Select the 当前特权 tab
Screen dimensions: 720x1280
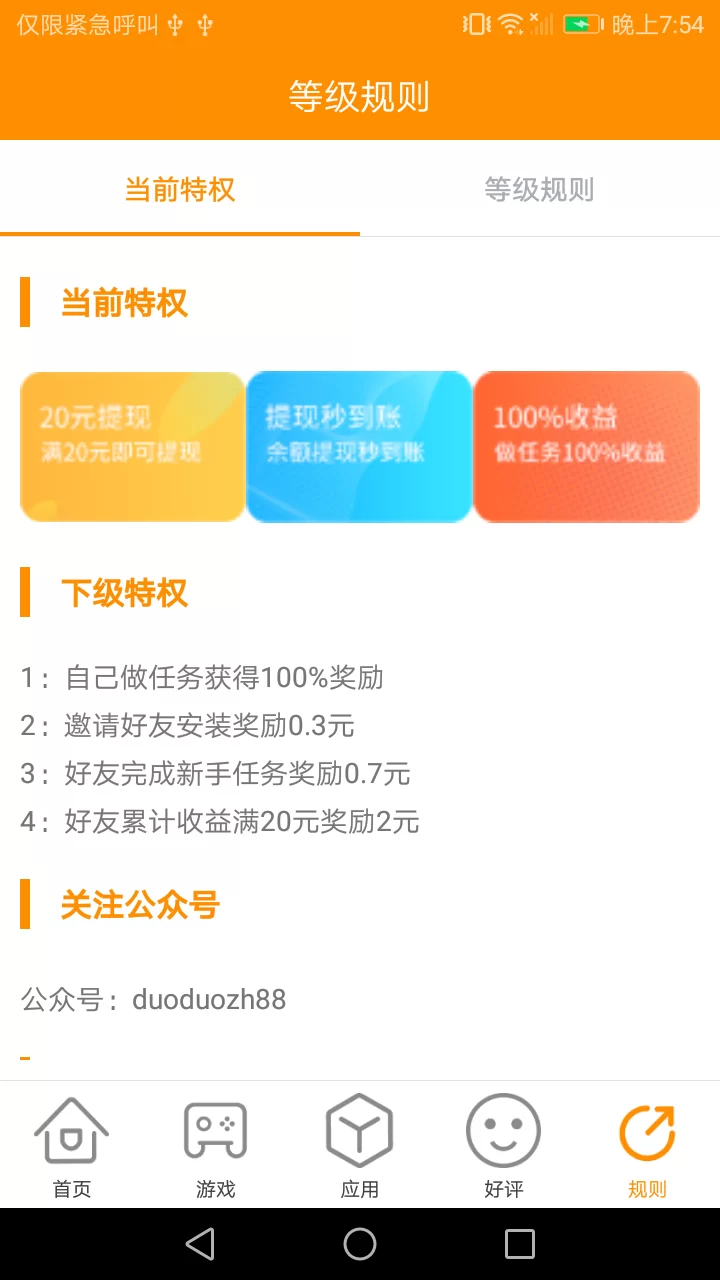(179, 190)
